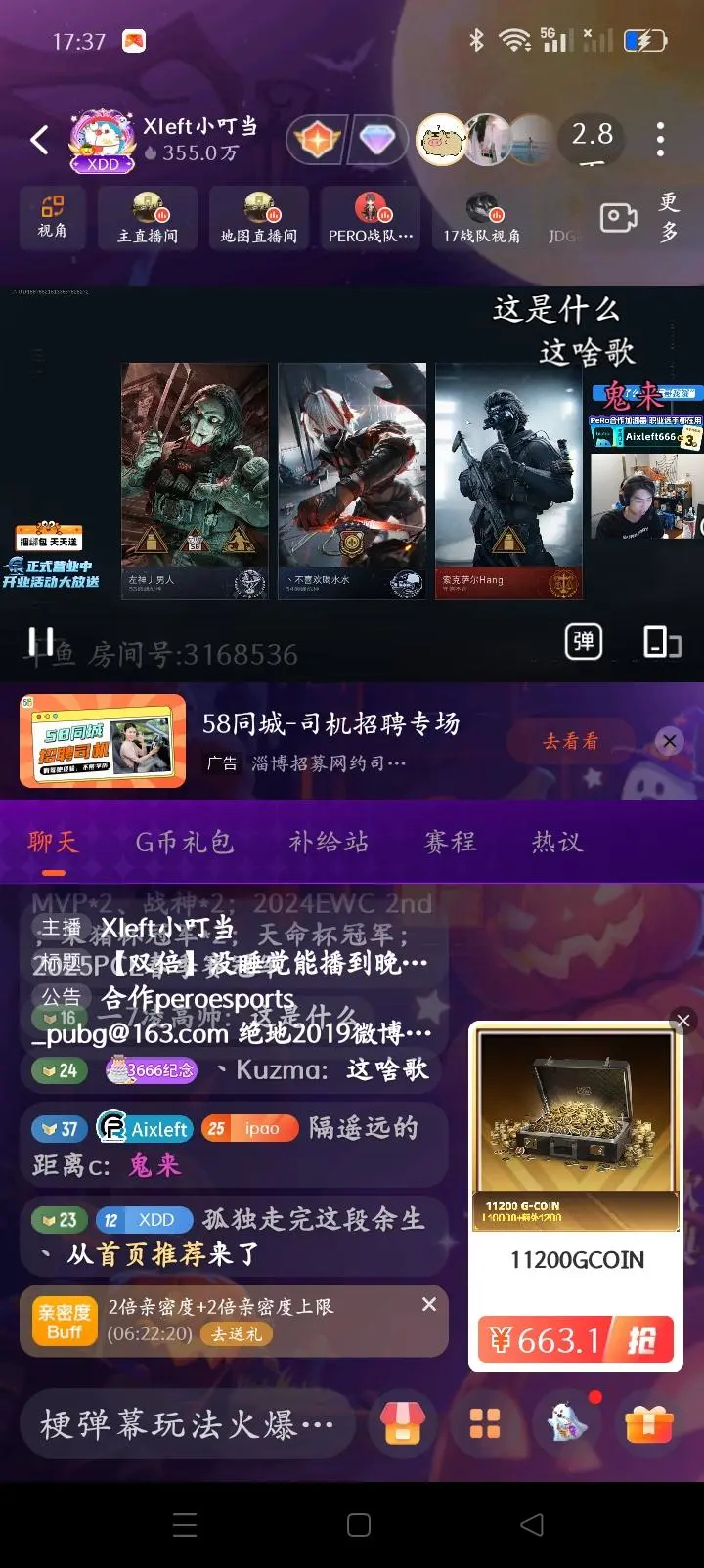Pause the live video
704x1568 pixels.
coord(41,641)
